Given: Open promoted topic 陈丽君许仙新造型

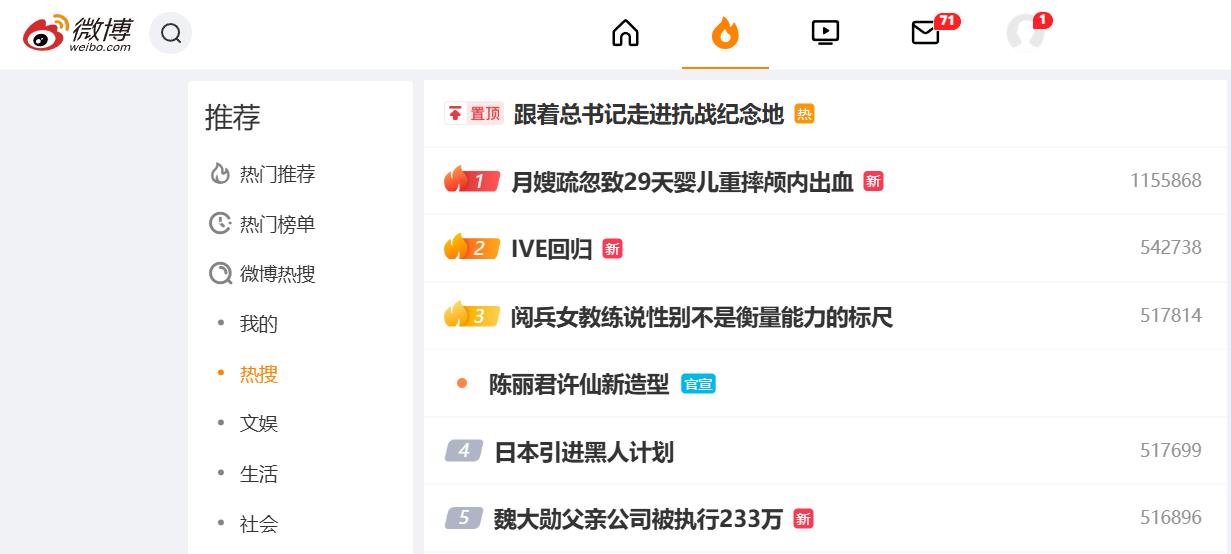Looking at the screenshot, I should [x=578, y=384].
